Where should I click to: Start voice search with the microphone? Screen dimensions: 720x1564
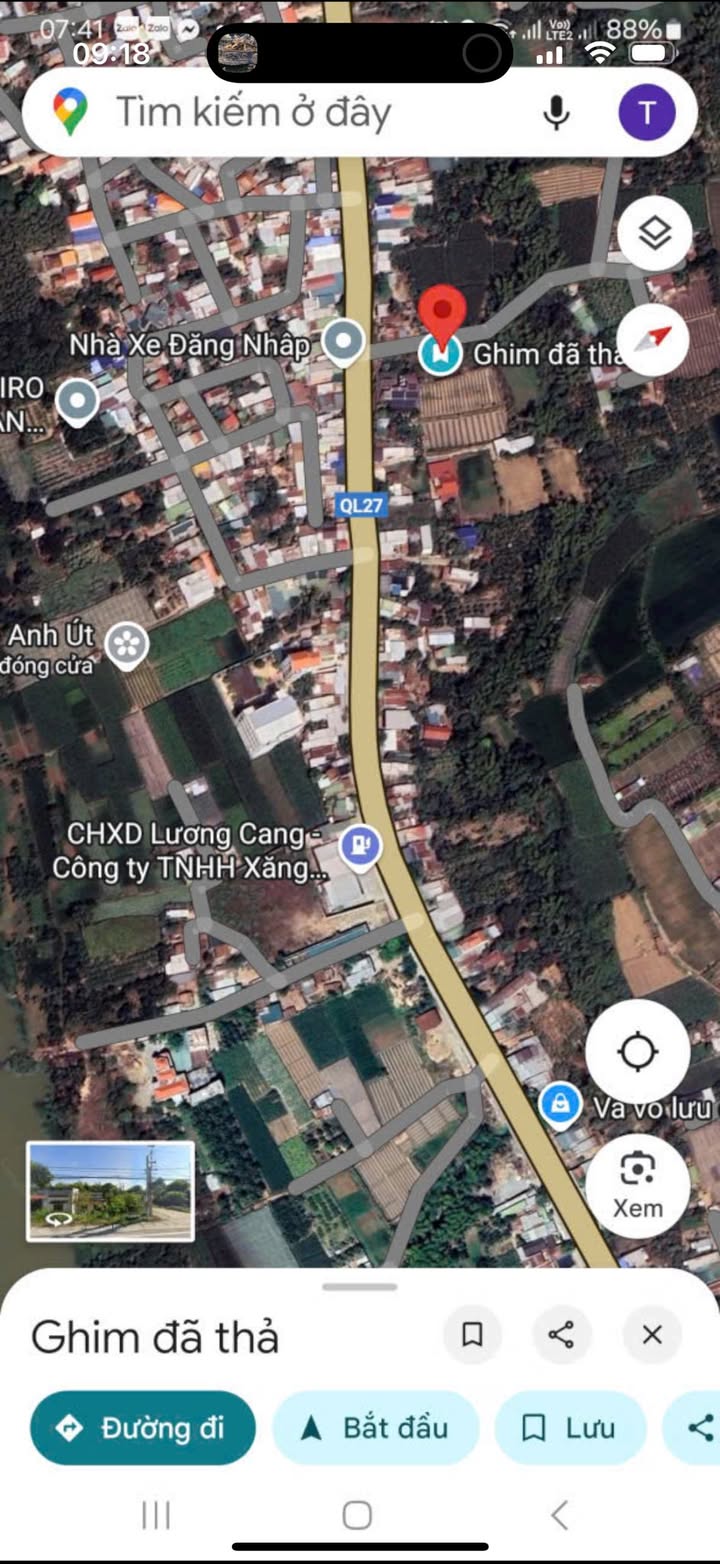(x=556, y=112)
